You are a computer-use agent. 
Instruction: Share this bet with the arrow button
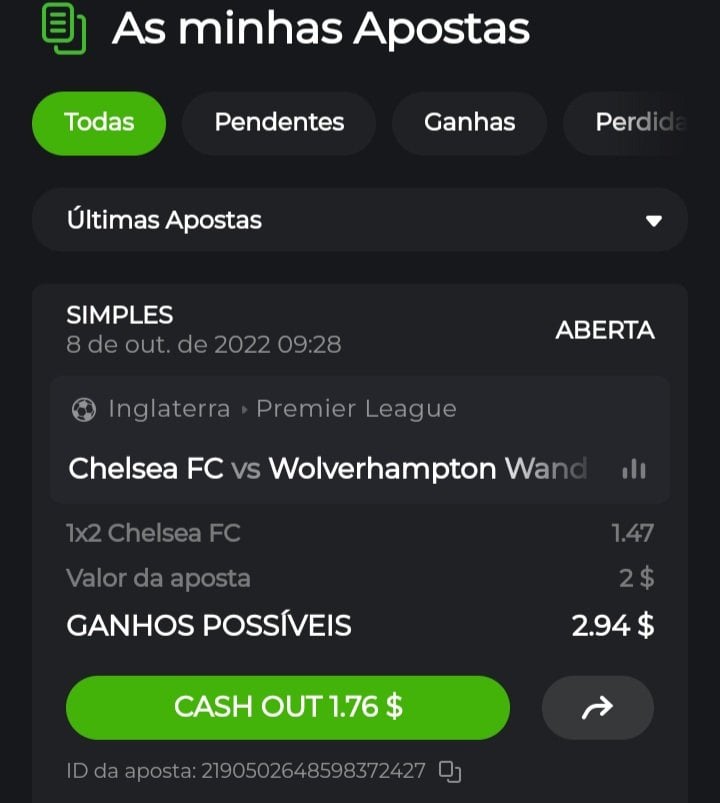(597, 708)
